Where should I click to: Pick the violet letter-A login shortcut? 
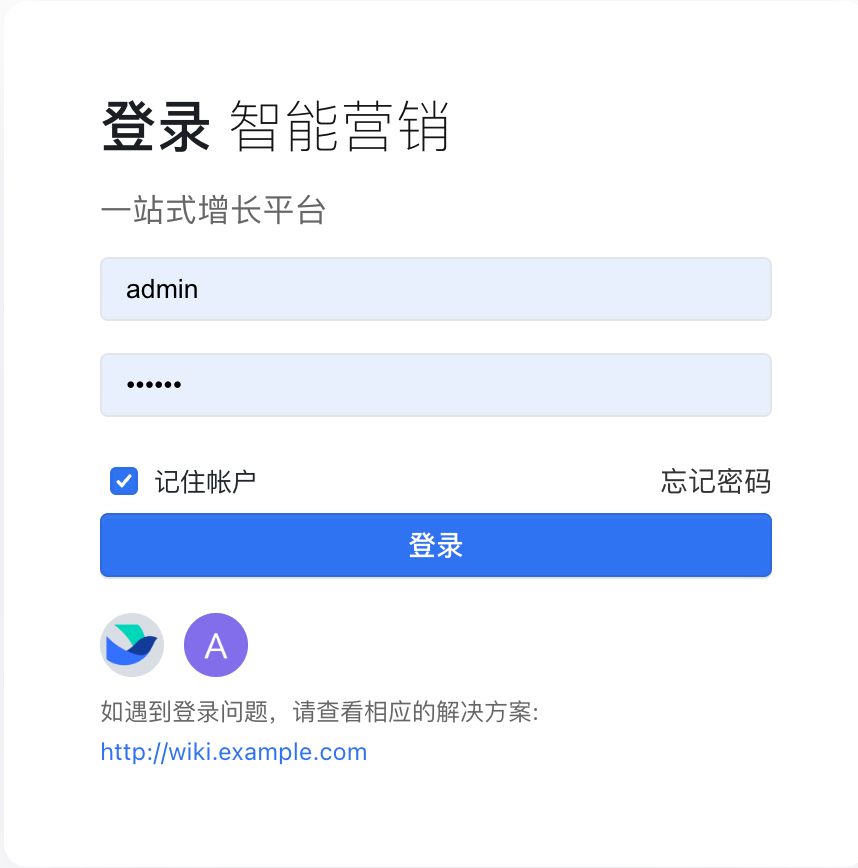point(215,644)
